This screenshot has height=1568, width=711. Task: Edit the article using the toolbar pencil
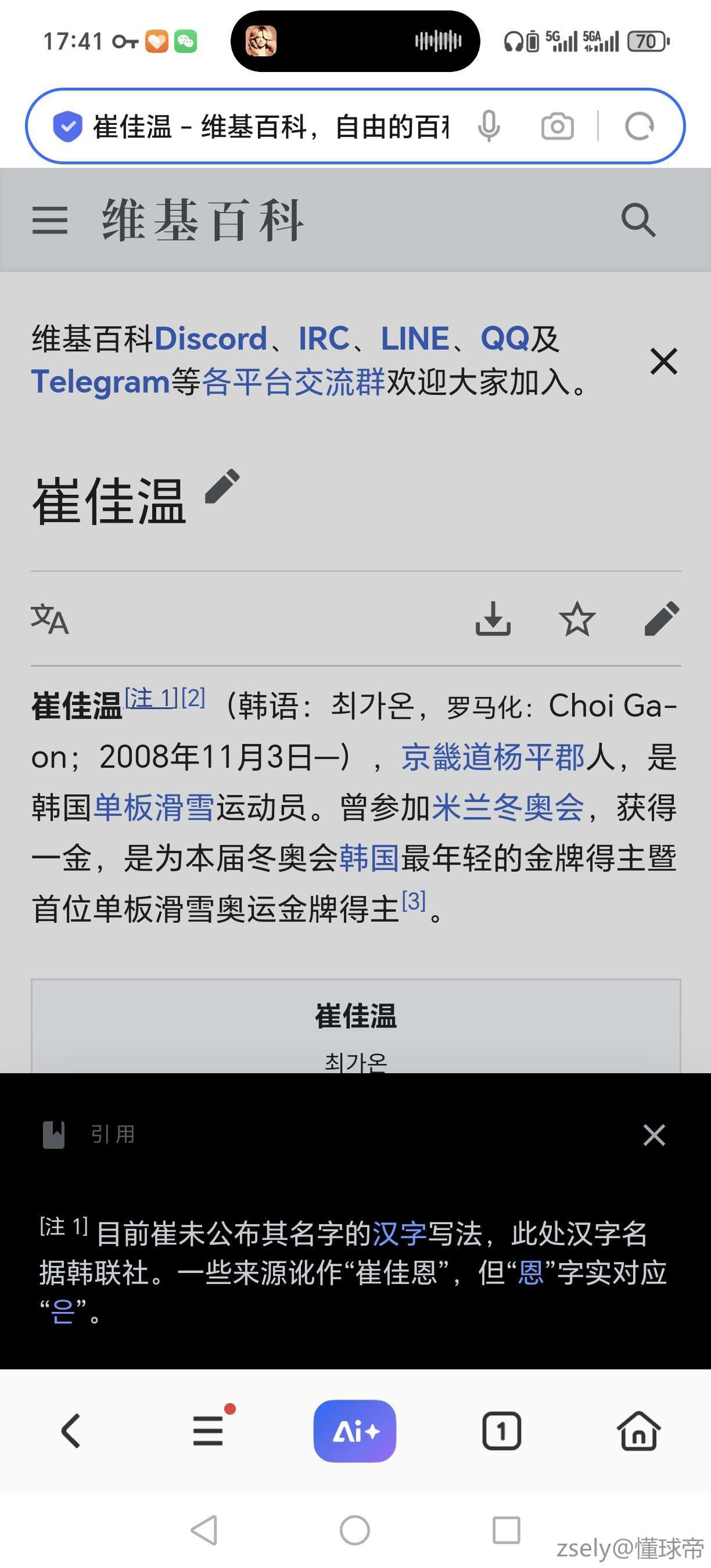662,619
